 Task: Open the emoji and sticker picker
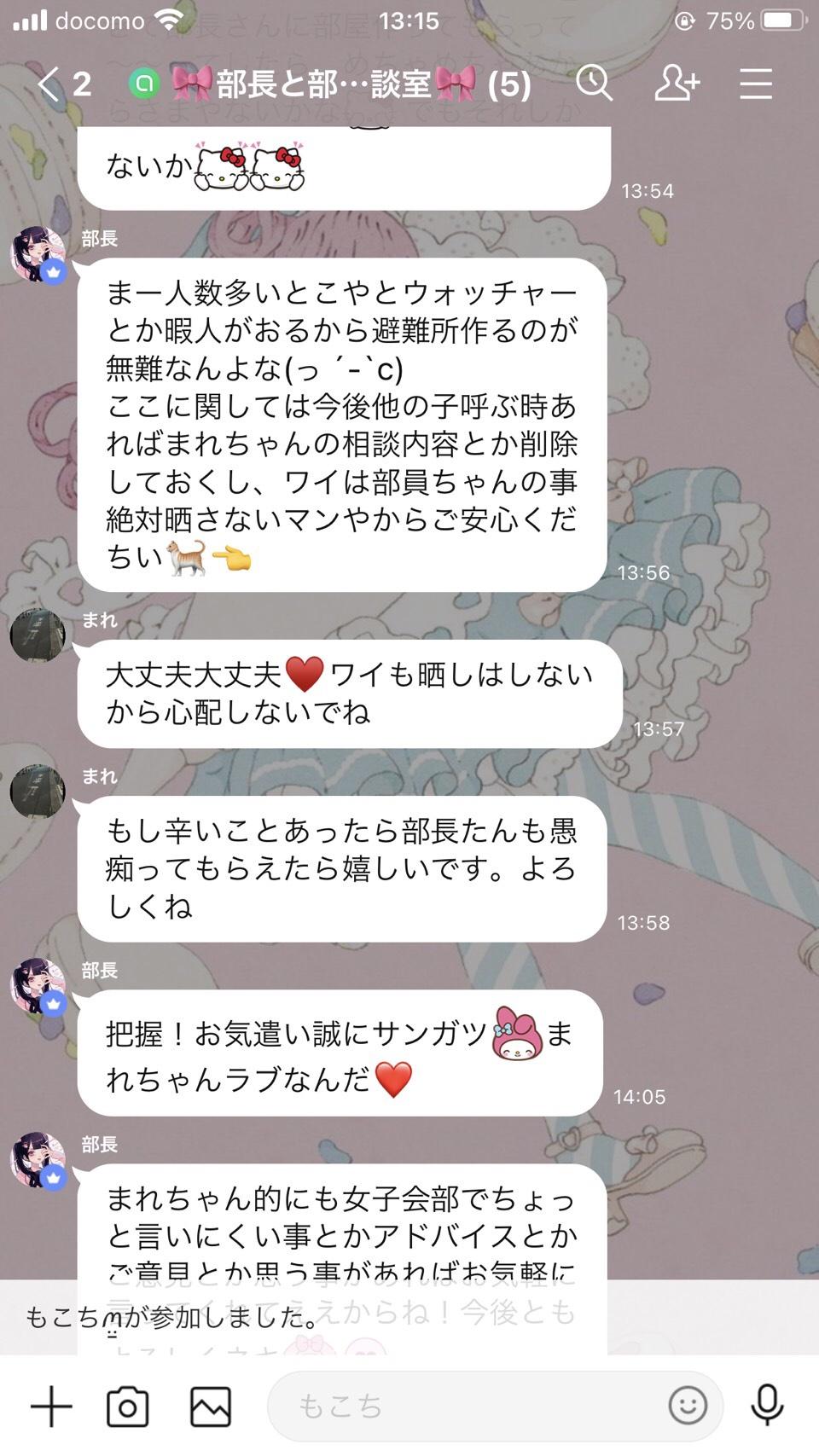pyautogui.click(x=688, y=1405)
